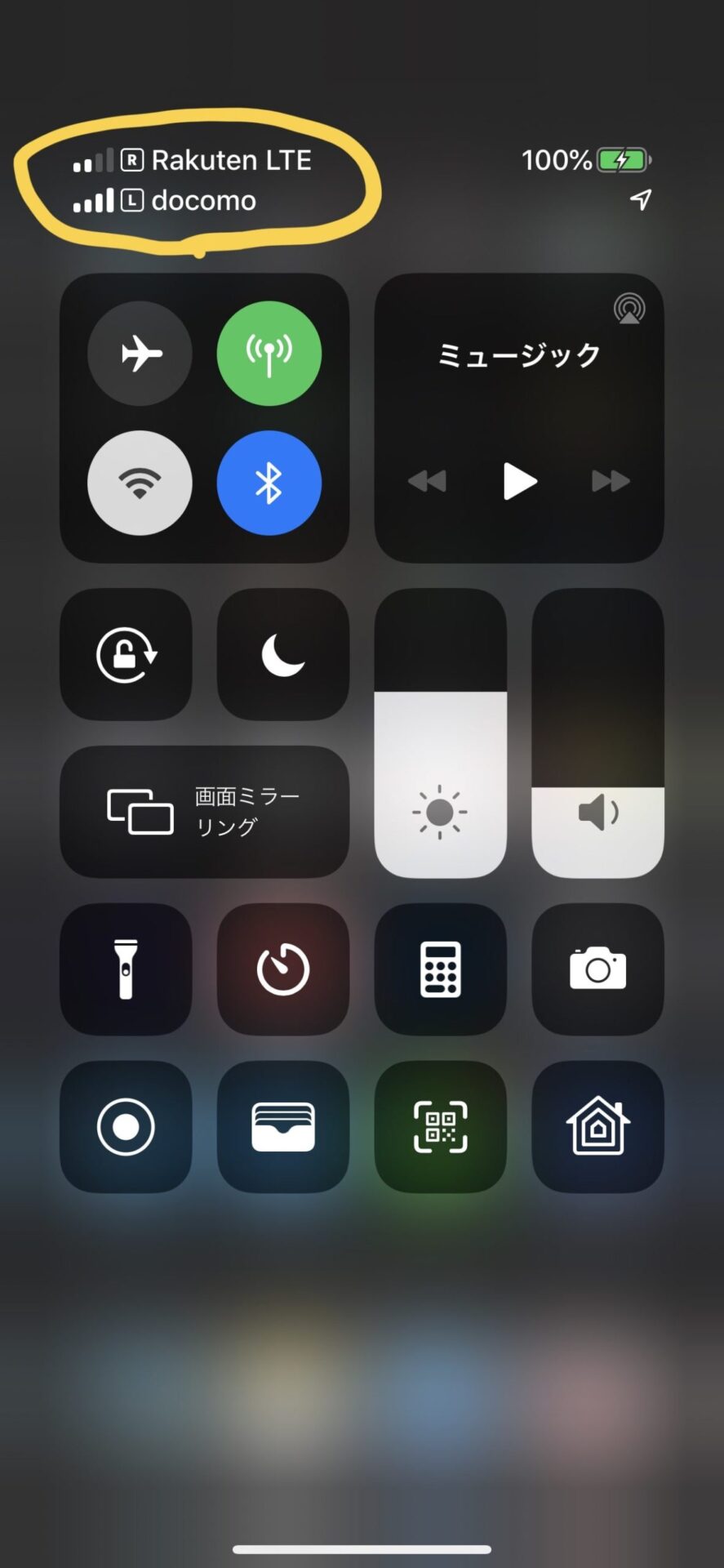This screenshot has width=724, height=1568.
Task: Open 画面ミラーリング screen mirroring
Action: click(x=205, y=812)
